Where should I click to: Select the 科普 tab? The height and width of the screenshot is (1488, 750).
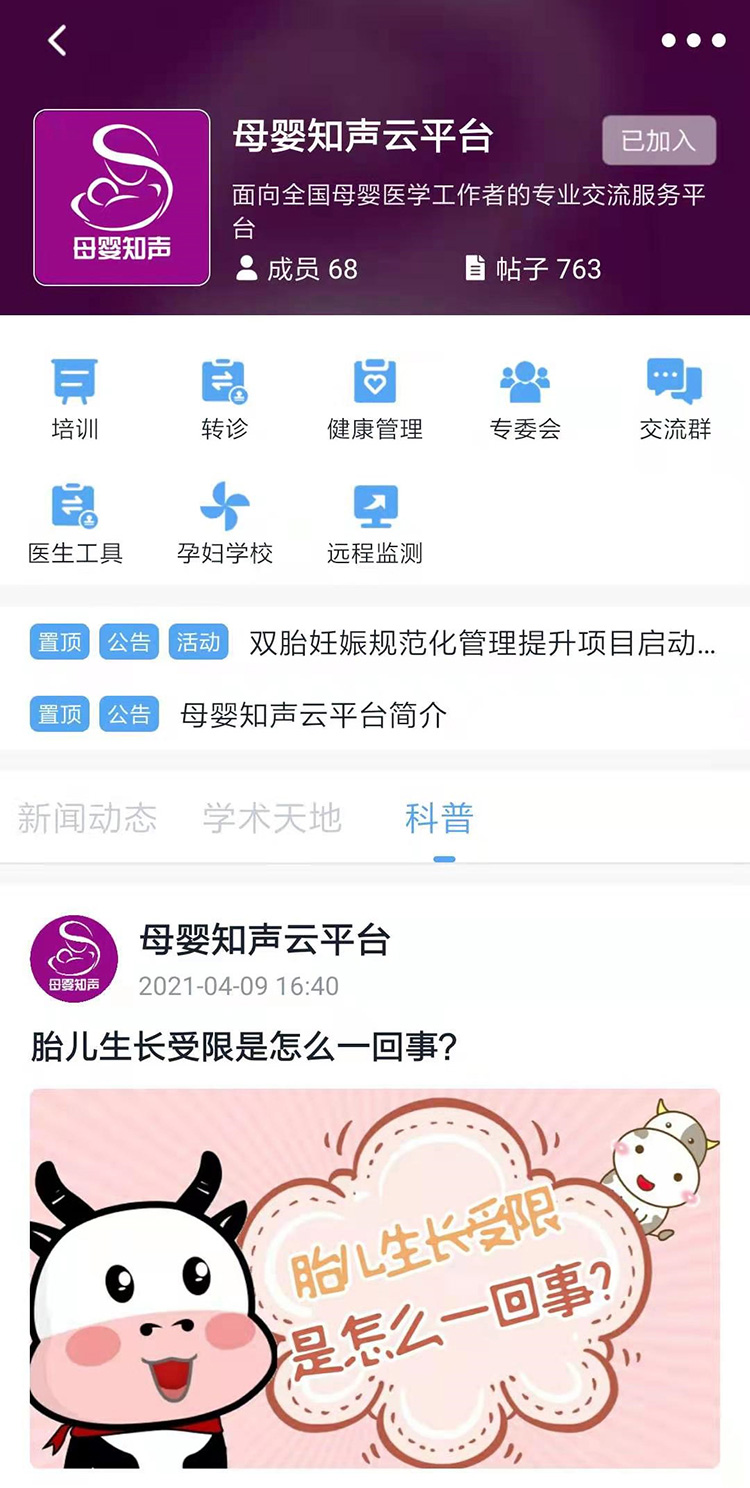point(439,818)
